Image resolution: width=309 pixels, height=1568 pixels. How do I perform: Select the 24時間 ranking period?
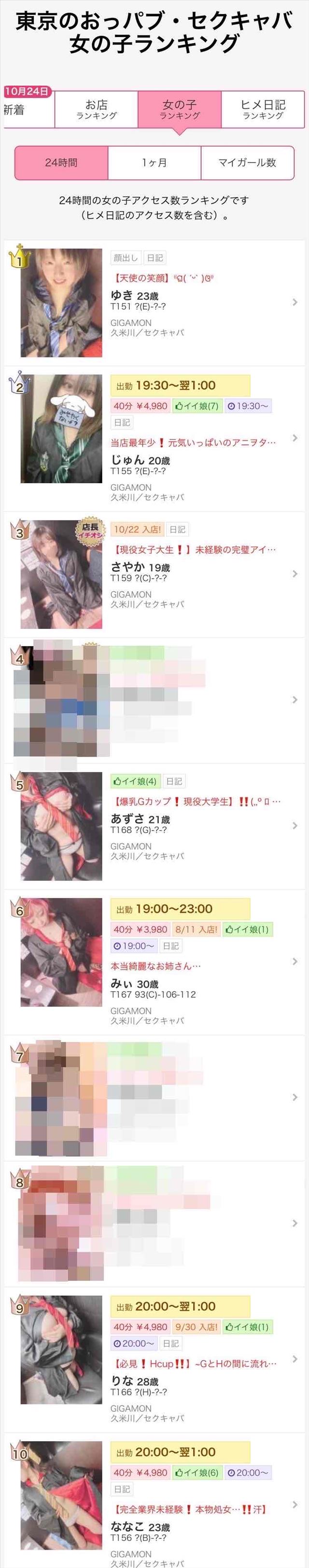(x=61, y=163)
